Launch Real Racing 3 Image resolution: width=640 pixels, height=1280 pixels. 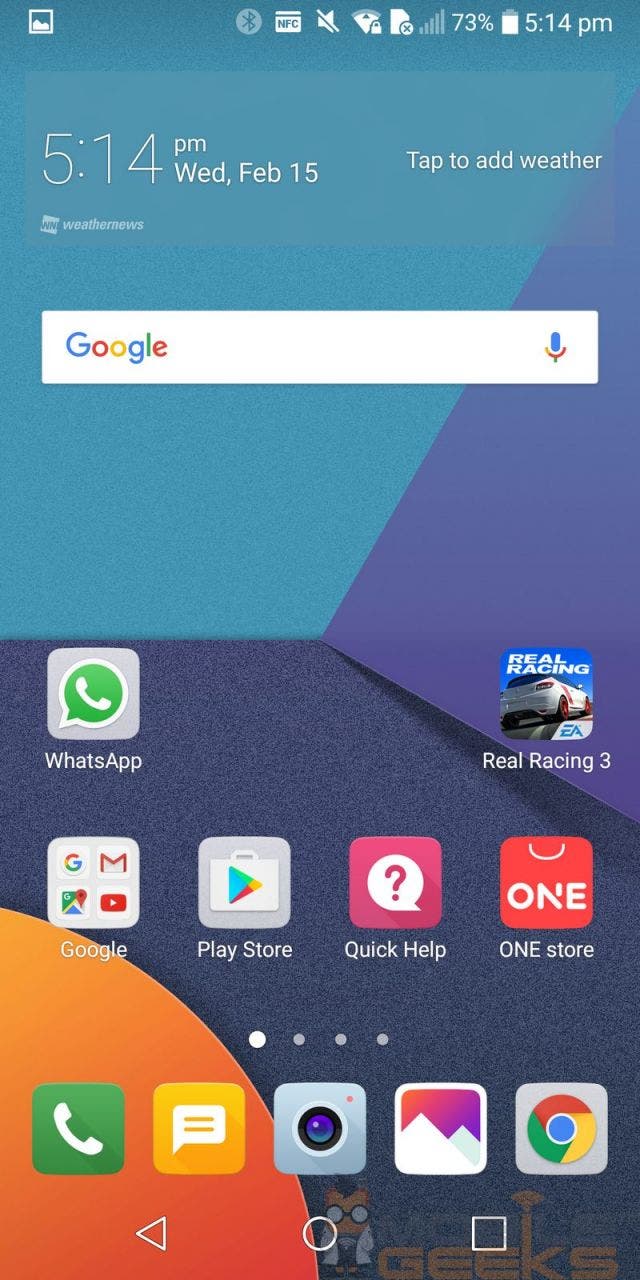[x=546, y=694]
